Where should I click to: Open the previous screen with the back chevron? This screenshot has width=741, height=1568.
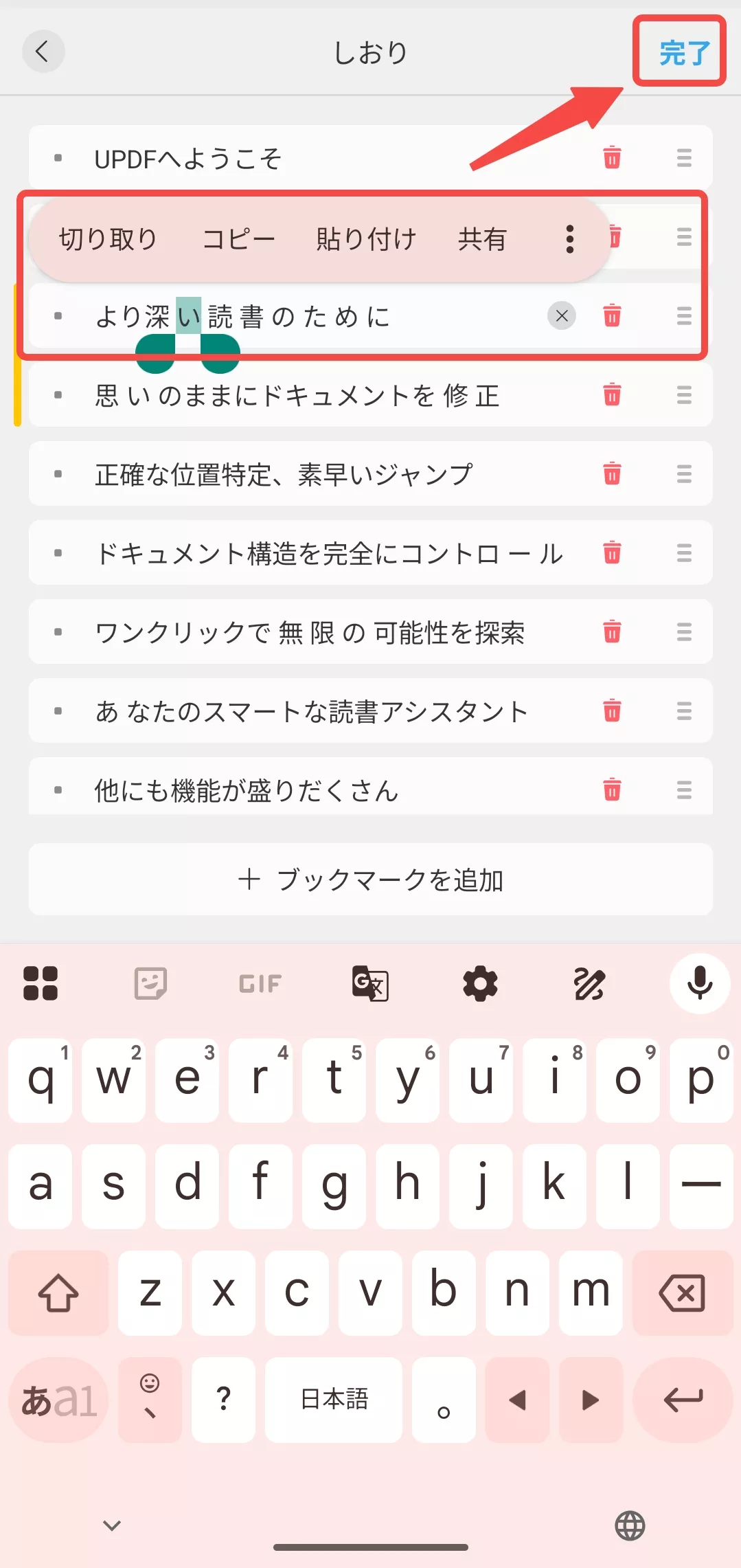(x=43, y=52)
